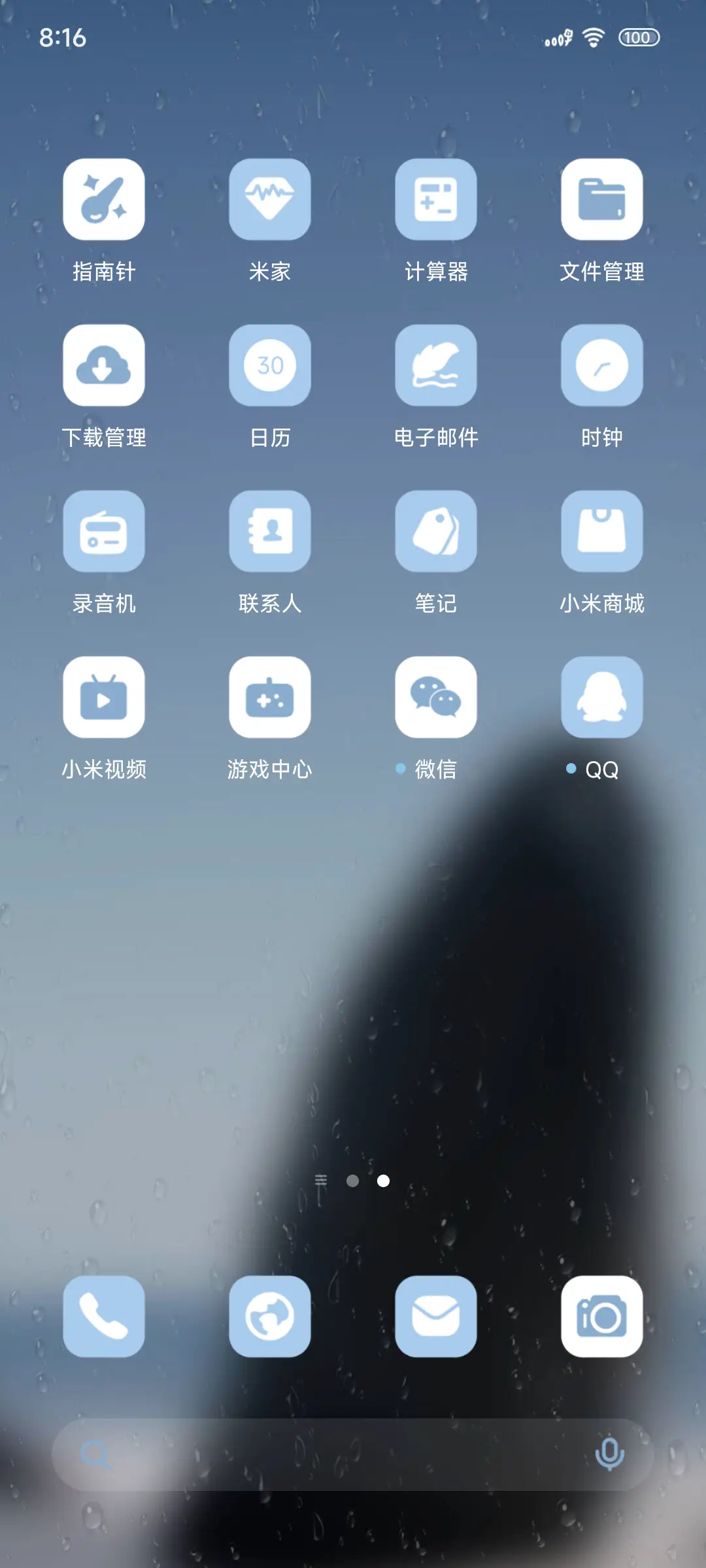This screenshot has height=1568, width=706.
Task: Open the 计算器 calculator app
Action: coord(436,200)
